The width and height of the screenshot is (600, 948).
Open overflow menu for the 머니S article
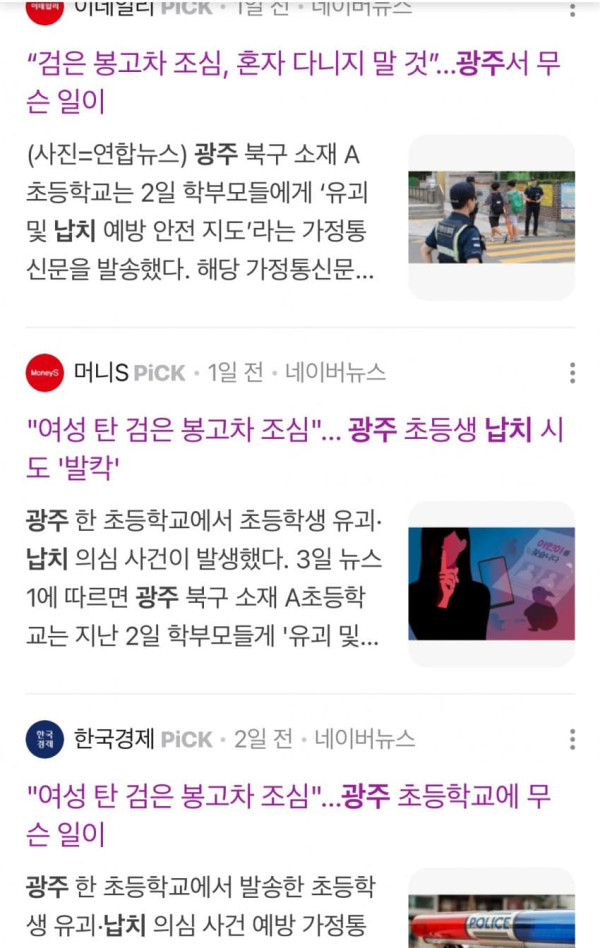(x=572, y=373)
